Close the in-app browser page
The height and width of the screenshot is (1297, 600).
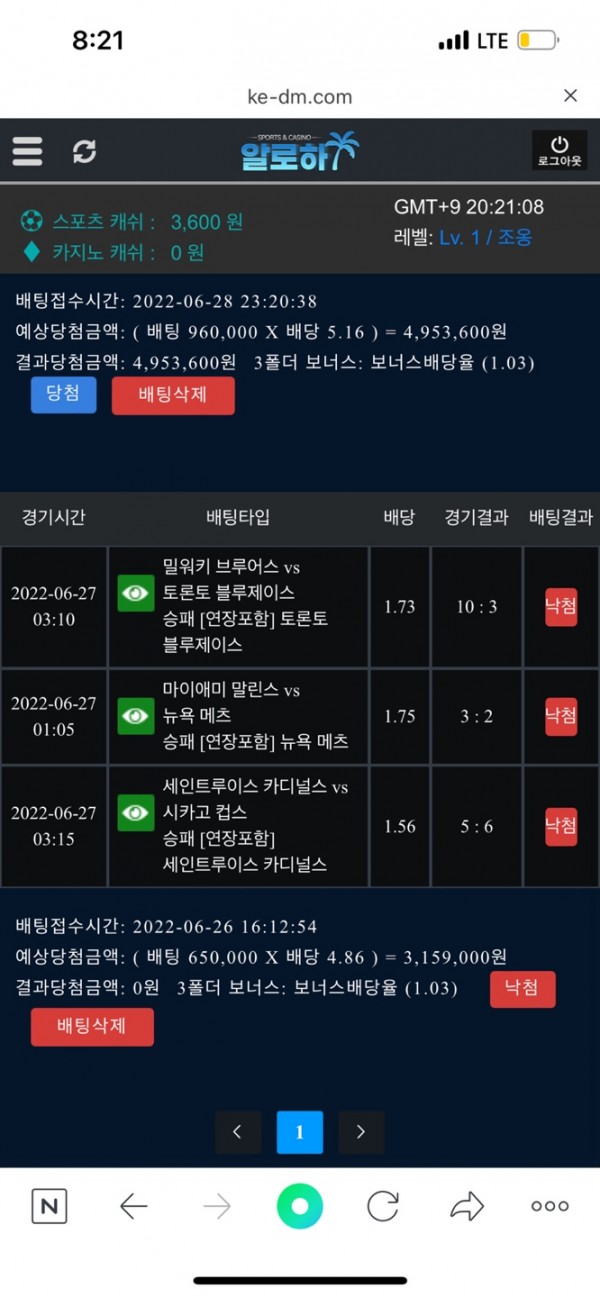click(x=570, y=96)
